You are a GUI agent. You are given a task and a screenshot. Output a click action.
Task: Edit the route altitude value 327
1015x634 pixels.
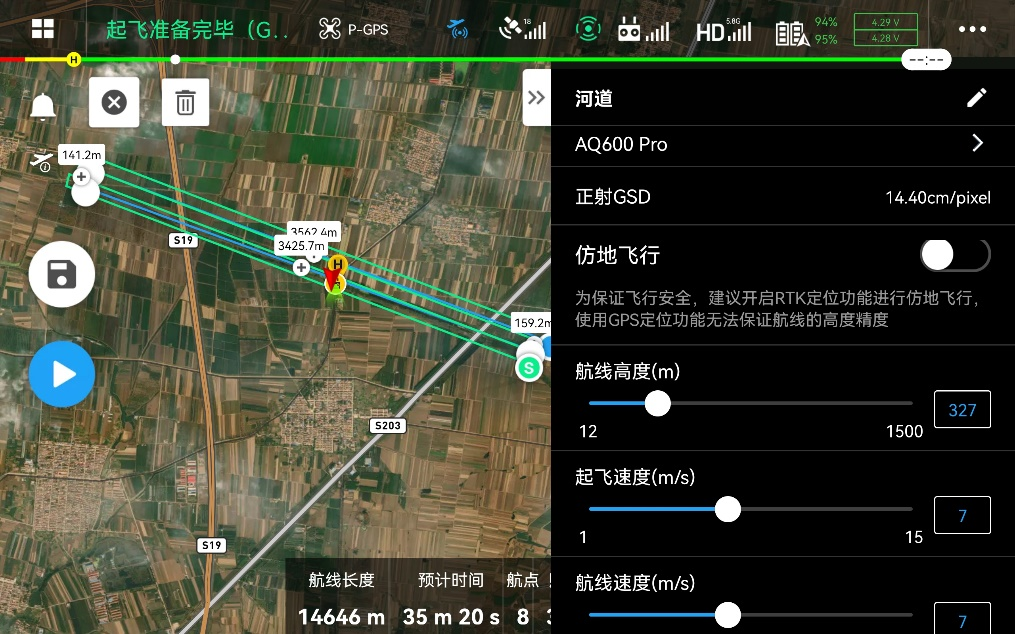961,410
